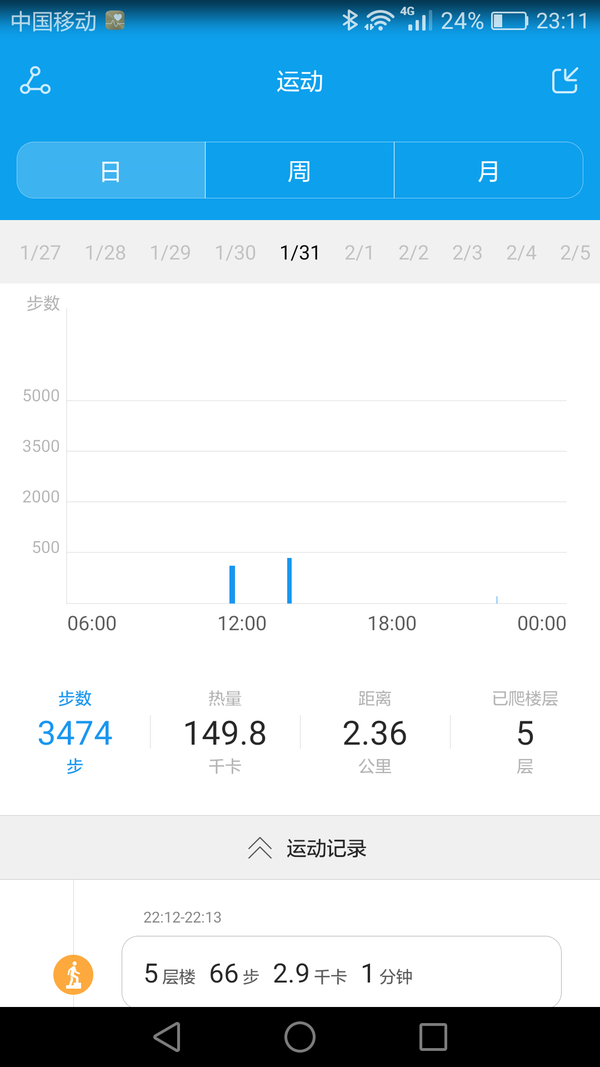
Task: Show 距离 distance on the chart
Action: coord(375,733)
